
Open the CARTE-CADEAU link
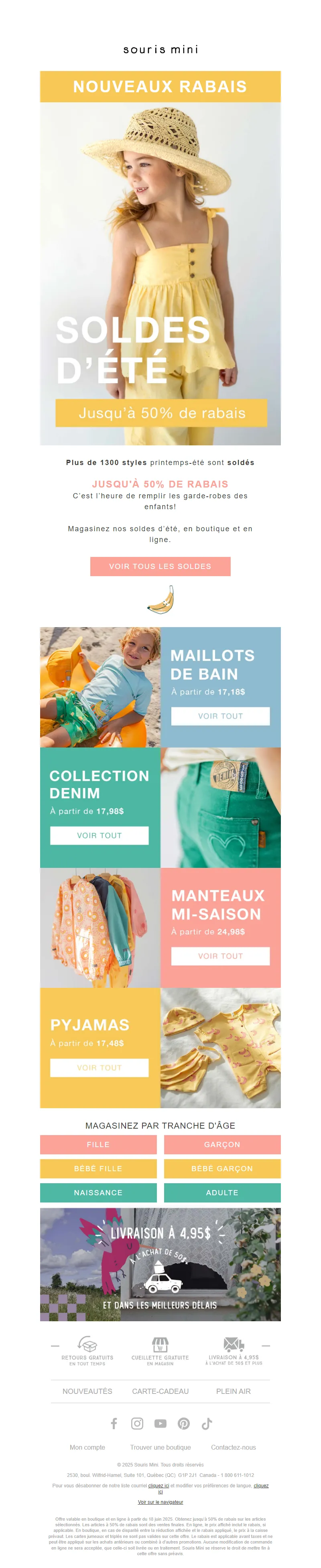pyautogui.click(x=160, y=1391)
